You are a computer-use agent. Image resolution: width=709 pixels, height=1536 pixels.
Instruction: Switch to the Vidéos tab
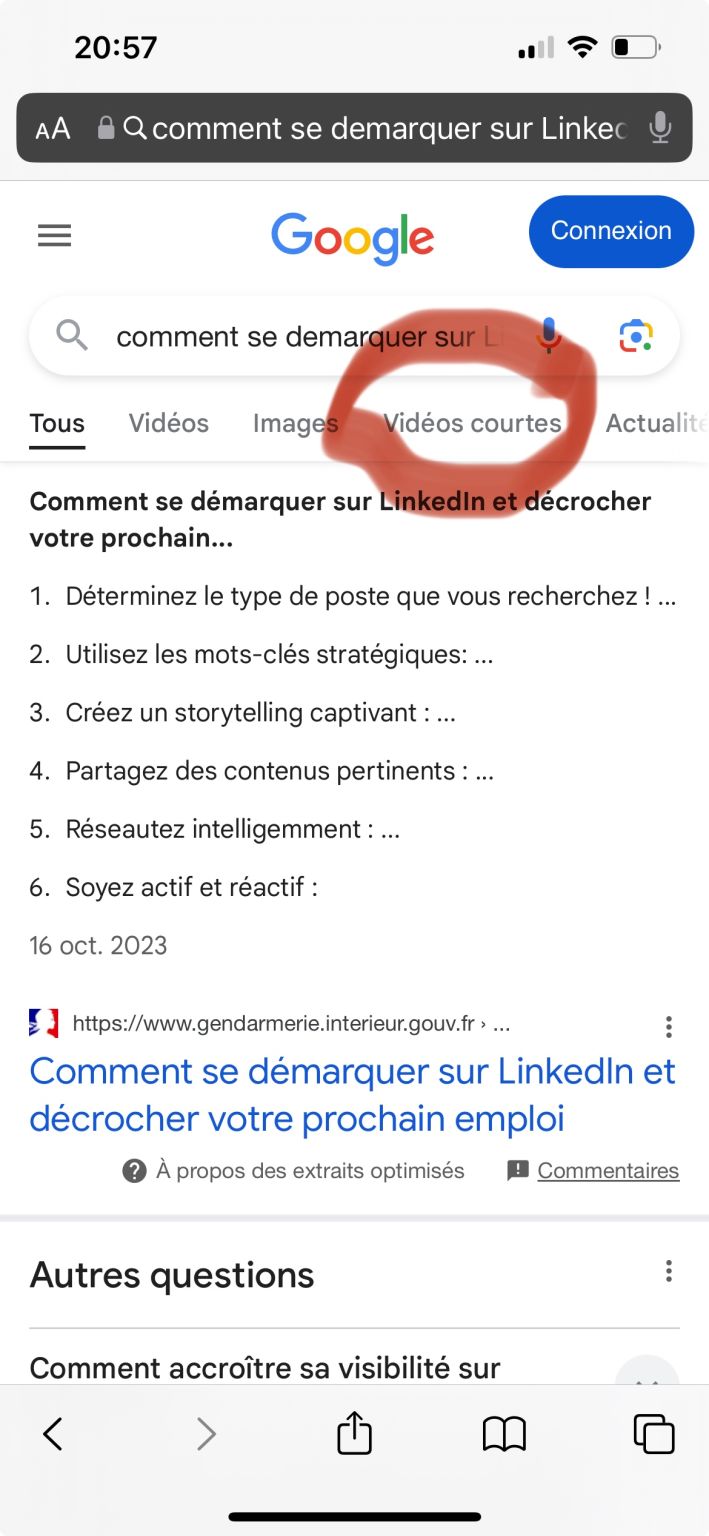pos(168,423)
